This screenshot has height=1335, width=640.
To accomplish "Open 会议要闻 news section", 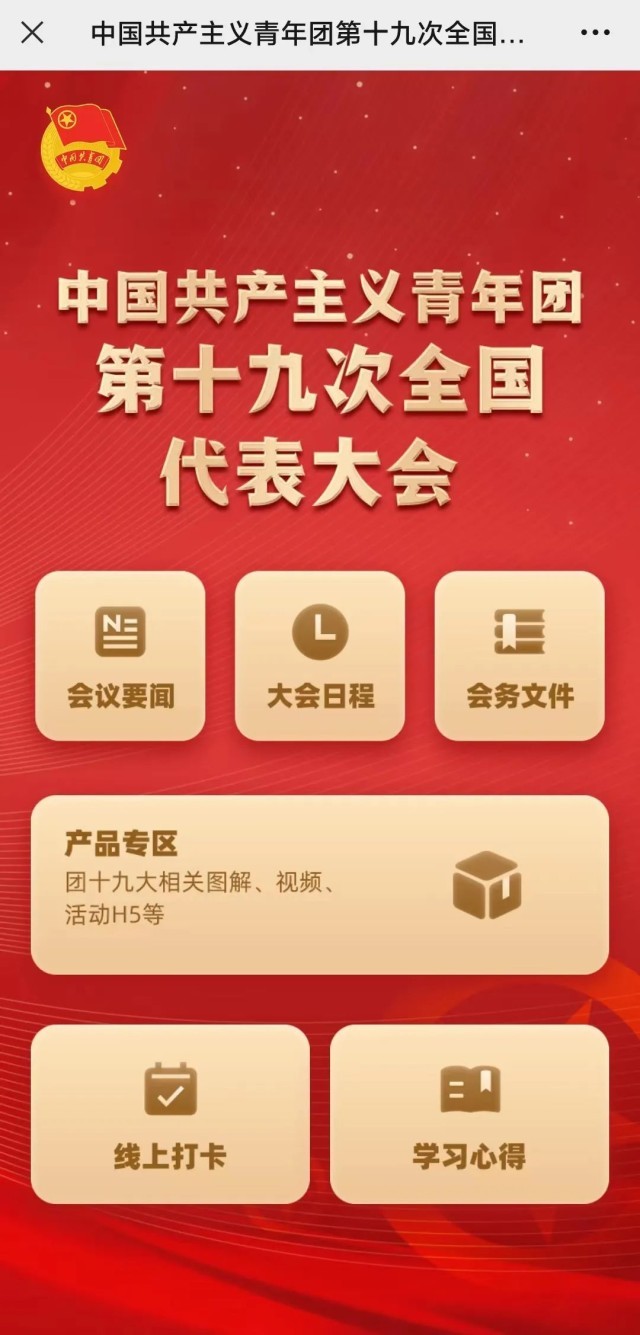I will 120,656.
